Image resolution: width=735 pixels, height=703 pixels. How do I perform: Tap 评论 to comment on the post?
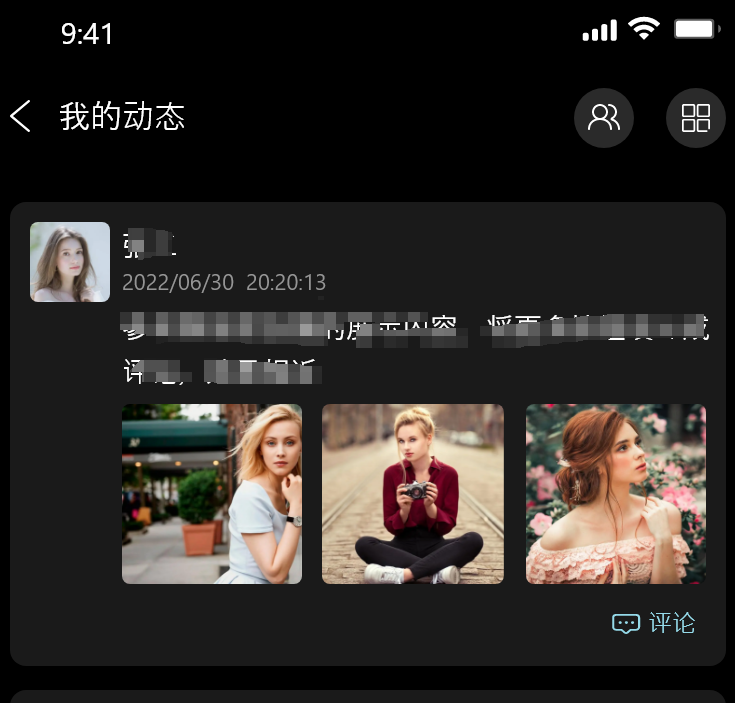point(654,623)
